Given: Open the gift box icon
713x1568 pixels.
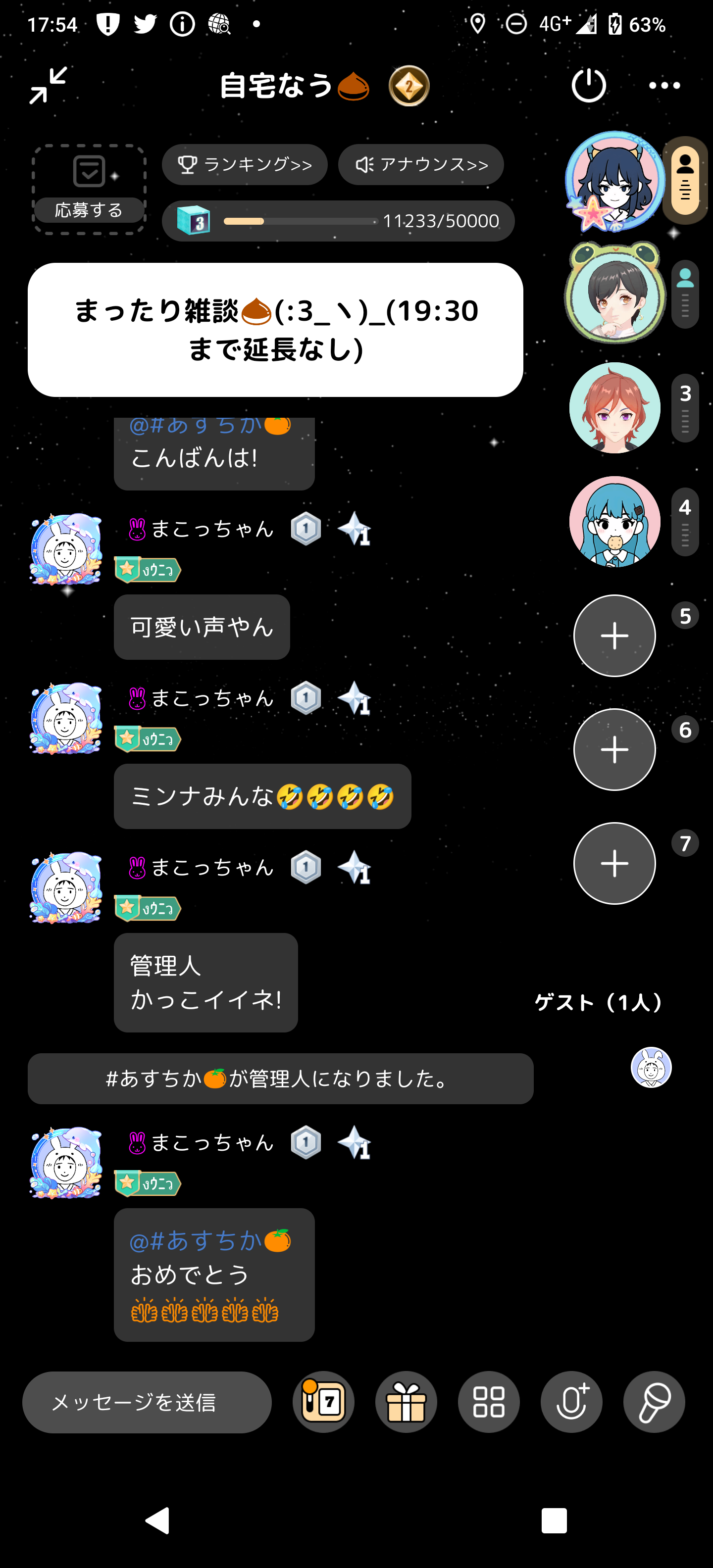Looking at the screenshot, I should click(x=406, y=1402).
